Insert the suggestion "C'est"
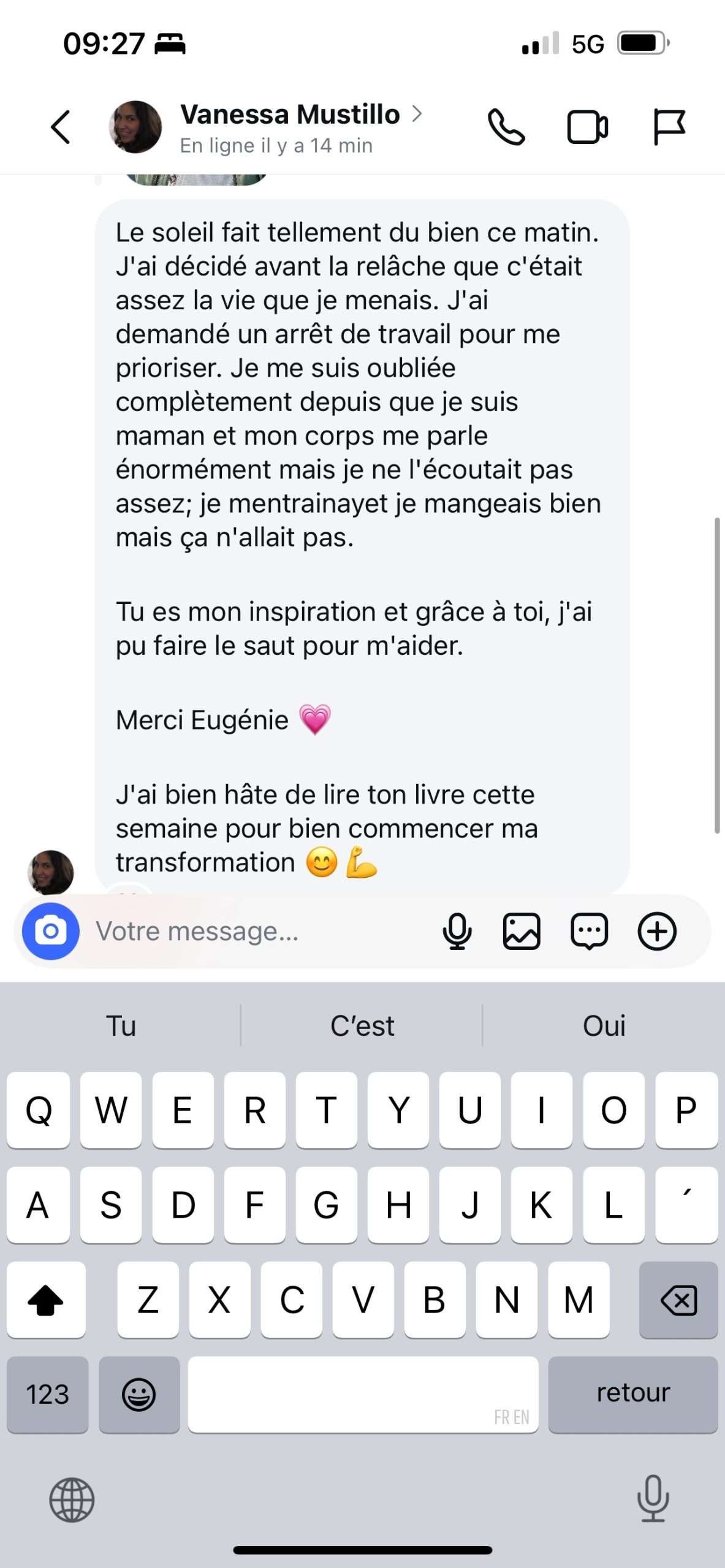The height and width of the screenshot is (1568, 725). point(362,1025)
